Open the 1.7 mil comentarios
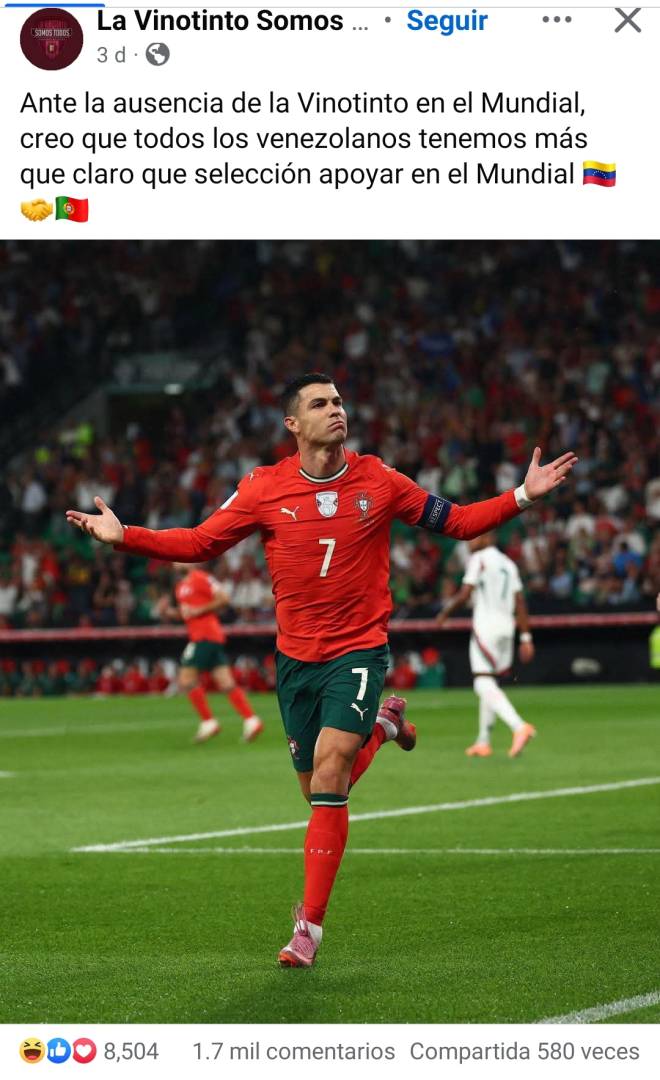 coord(293,1051)
